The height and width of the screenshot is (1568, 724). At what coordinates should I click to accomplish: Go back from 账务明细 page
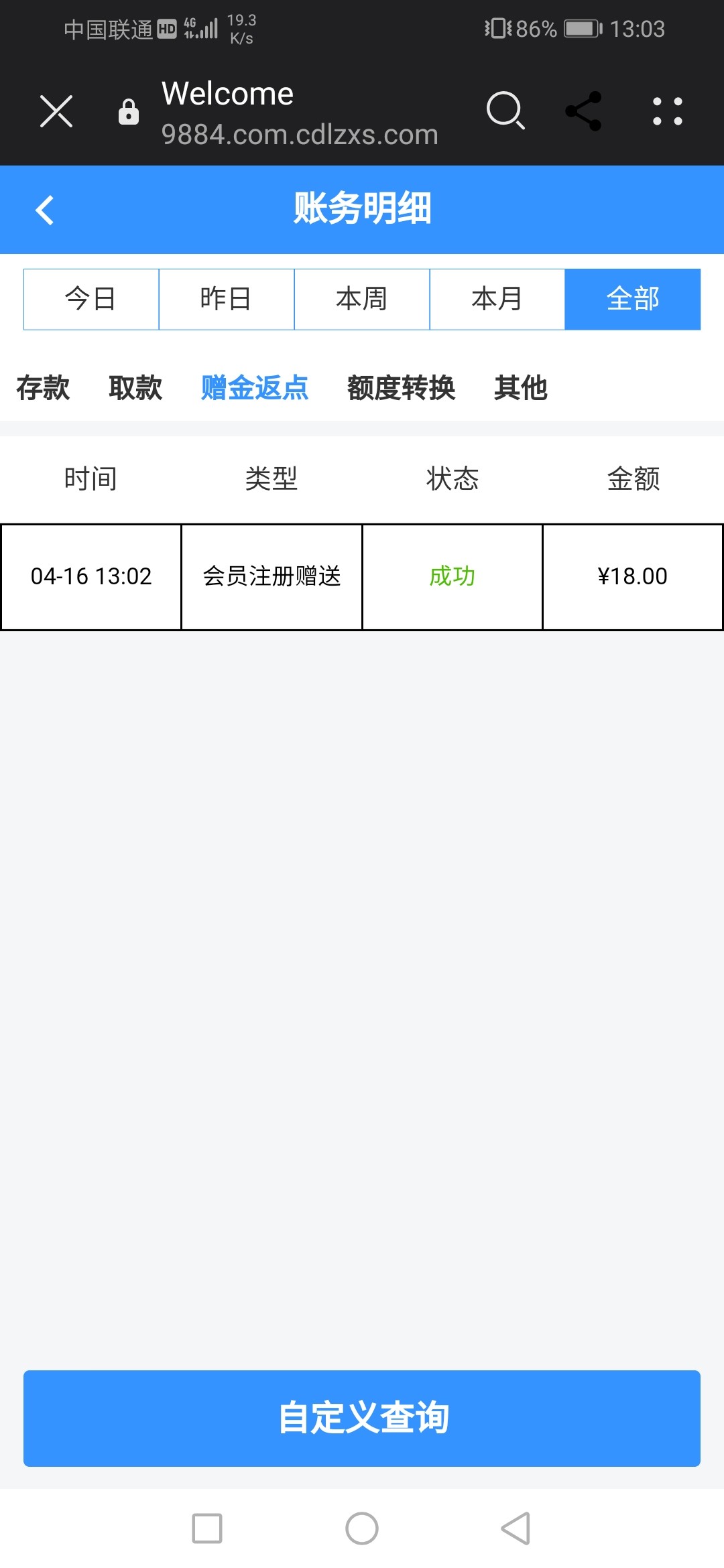[45, 210]
